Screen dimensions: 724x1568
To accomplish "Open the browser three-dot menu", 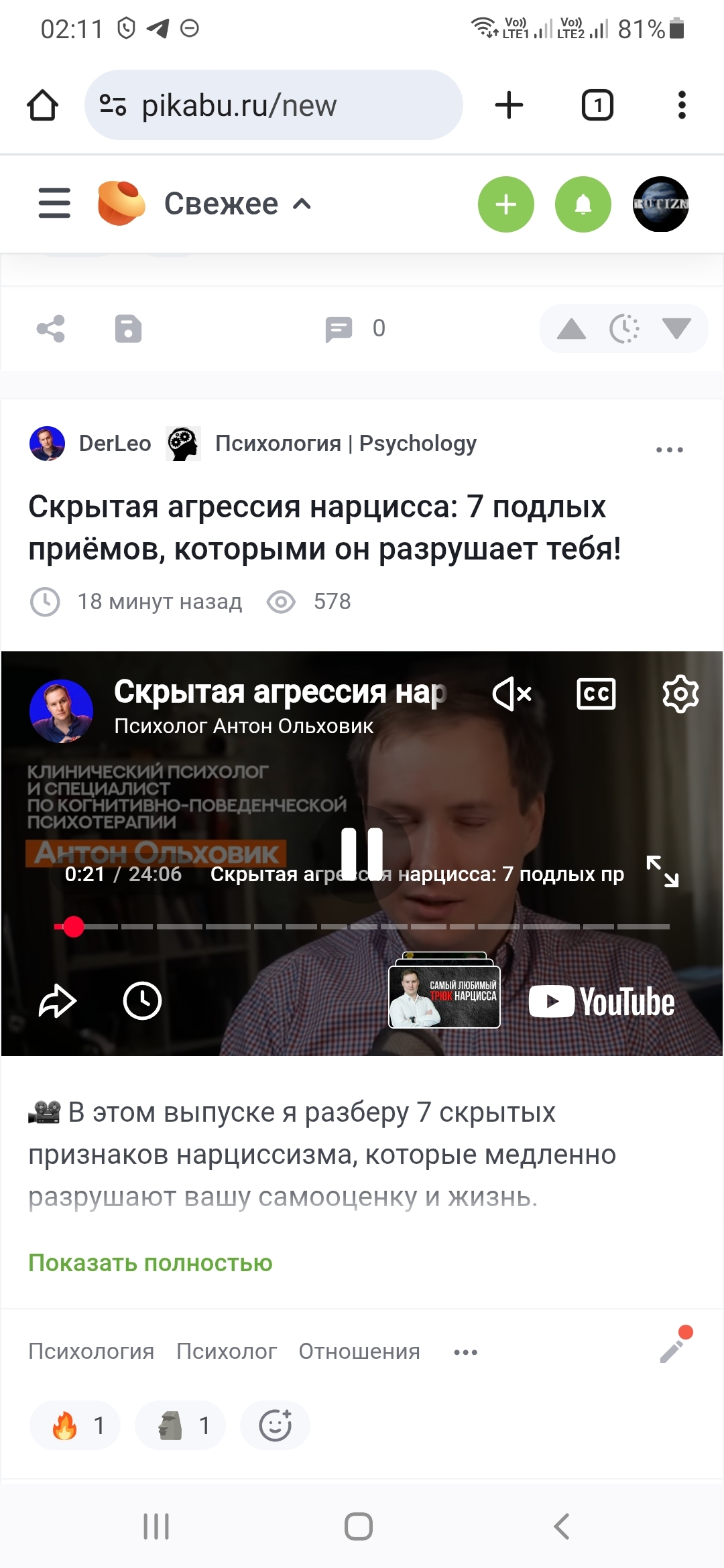I will click(681, 105).
